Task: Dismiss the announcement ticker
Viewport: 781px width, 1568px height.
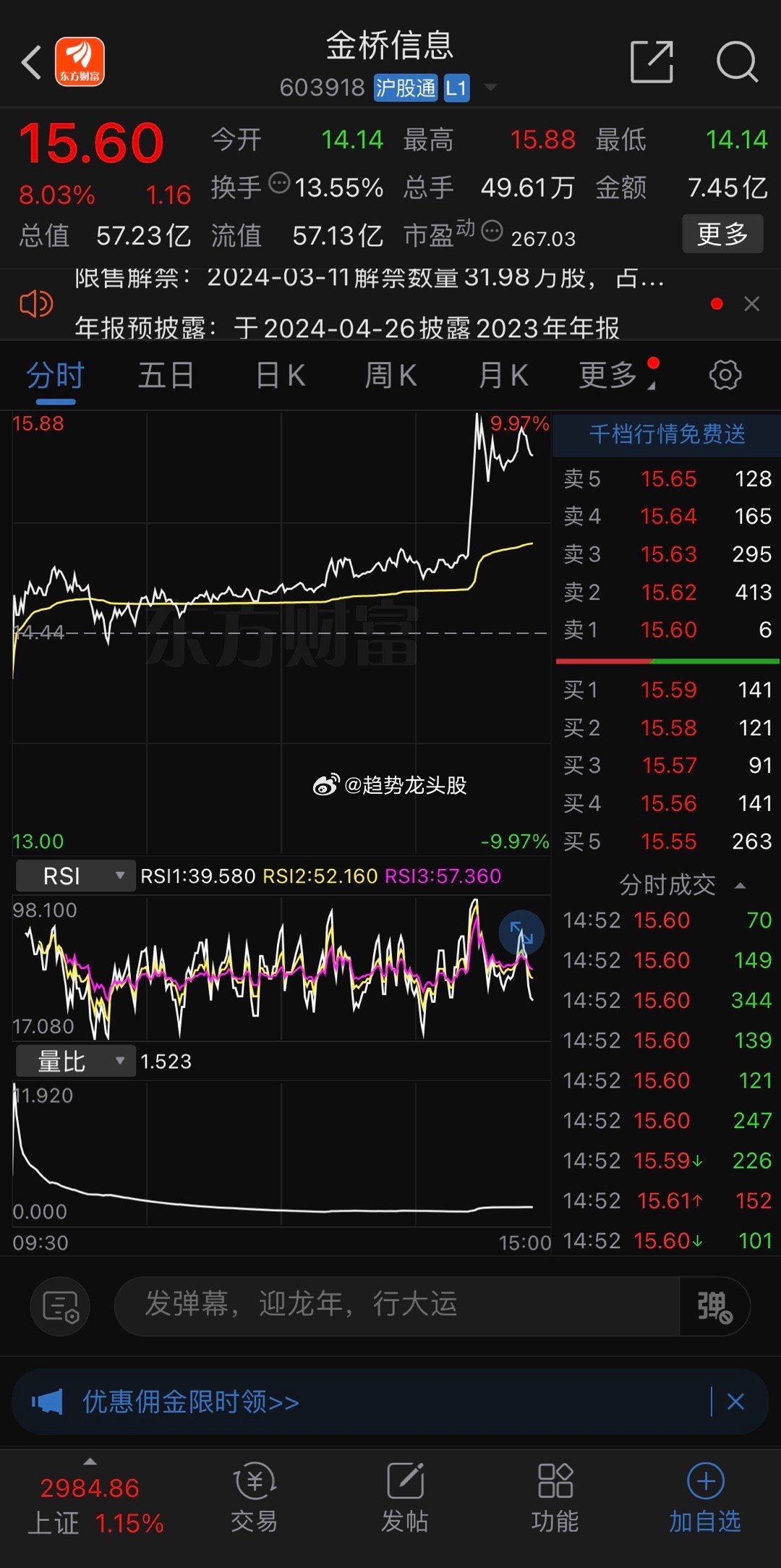Action: 752,304
